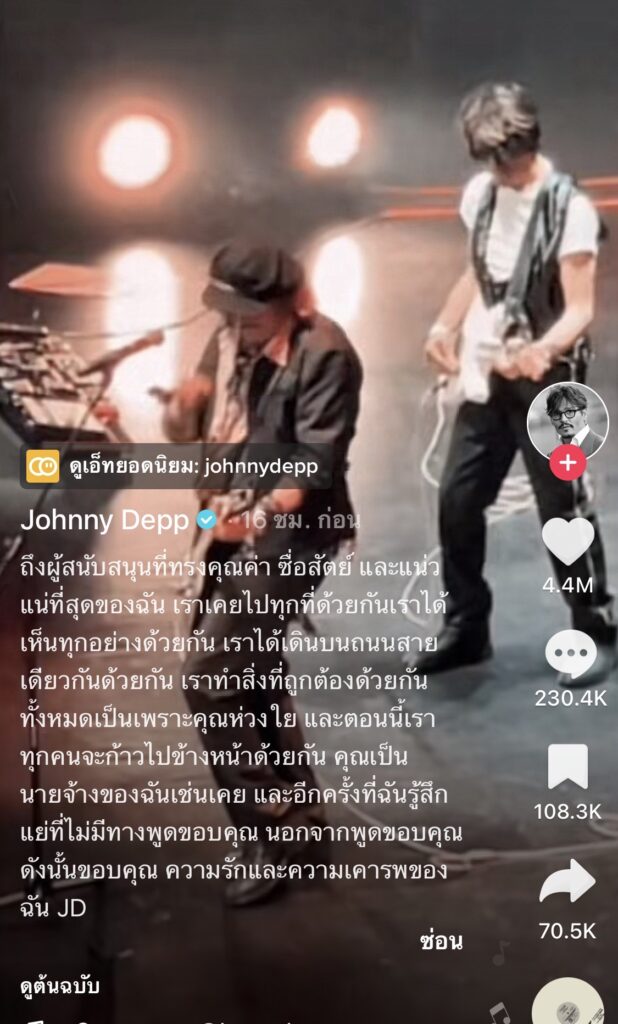The image size is (618, 1024).
Task: Open the spinning sound disc
Action: click(x=570, y=1002)
